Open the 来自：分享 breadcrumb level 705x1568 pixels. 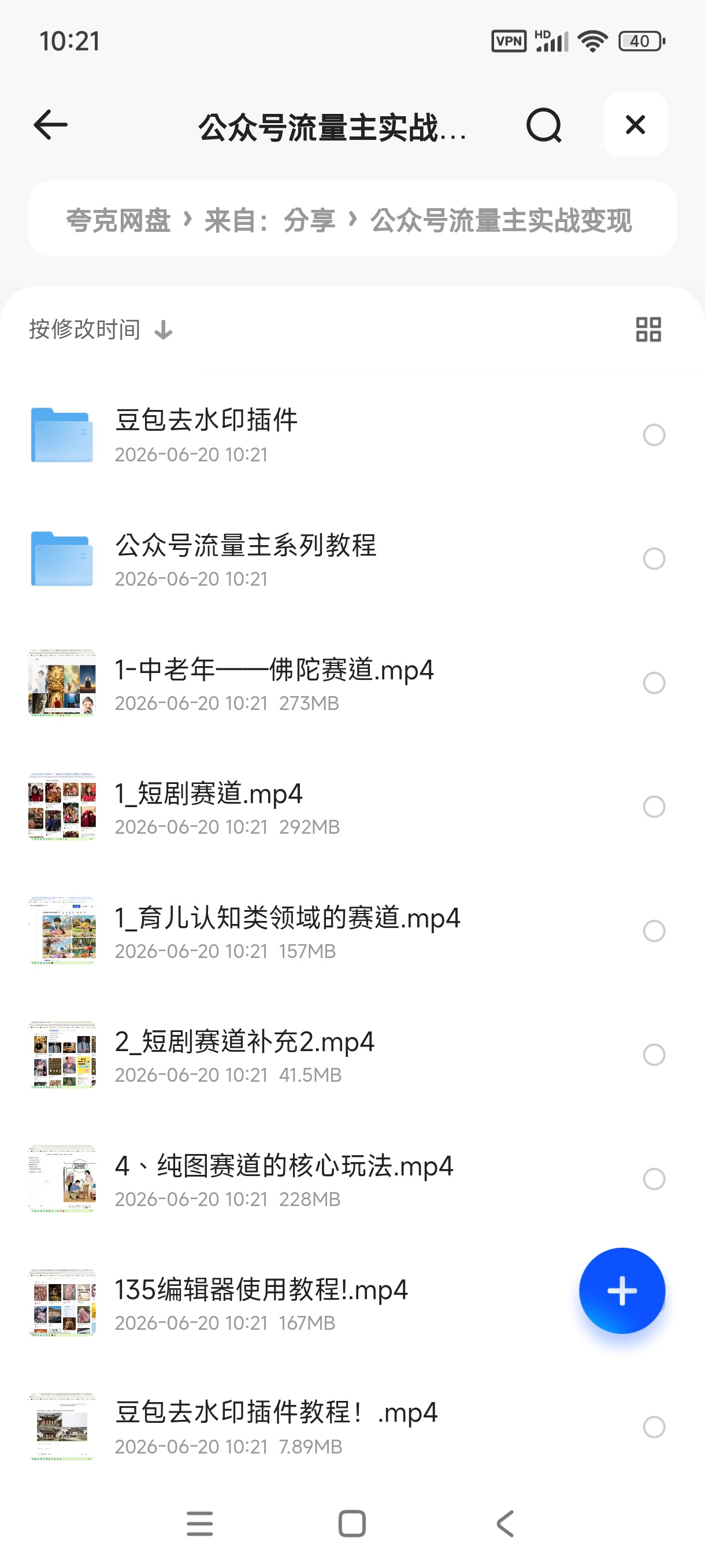pyautogui.click(x=270, y=220)
